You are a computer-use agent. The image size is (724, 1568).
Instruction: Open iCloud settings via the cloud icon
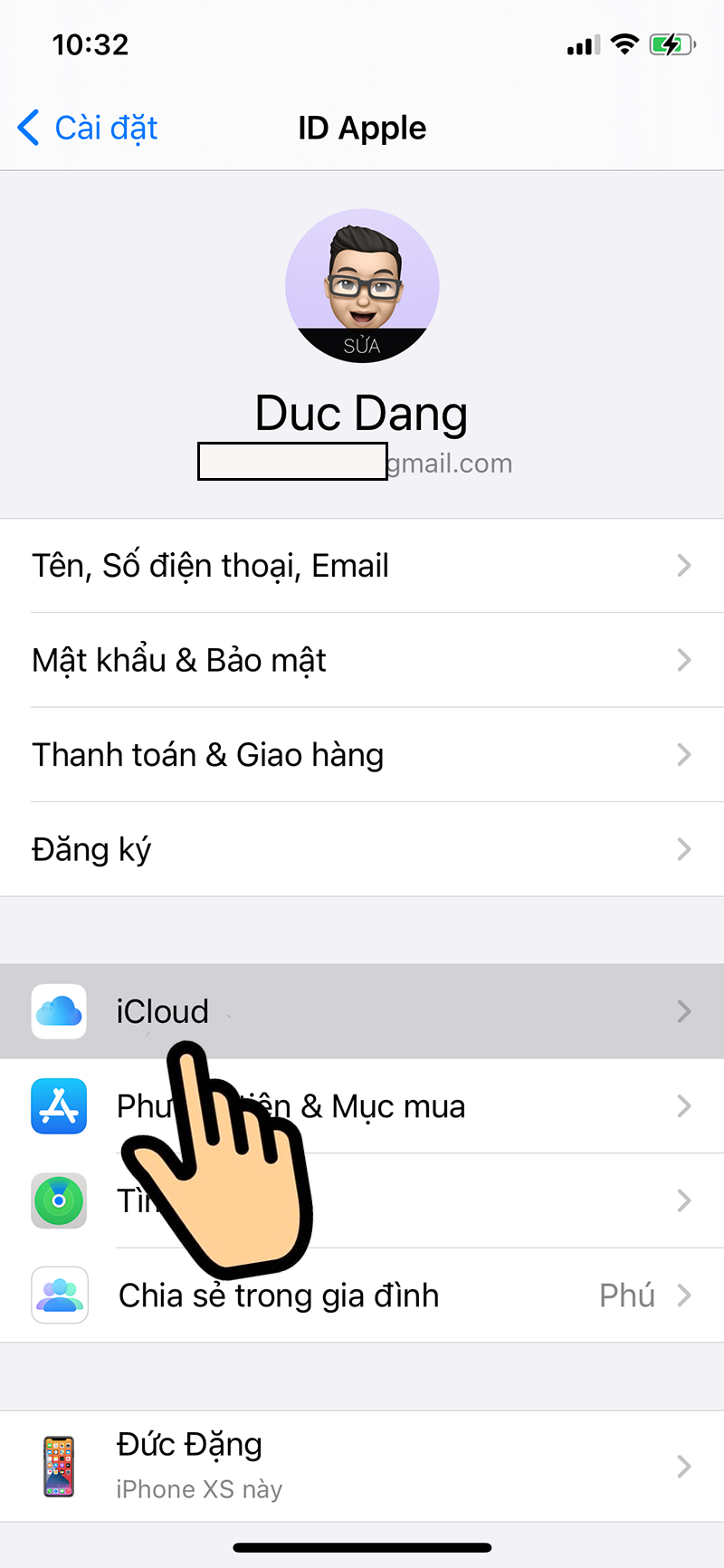[58, 1011]
